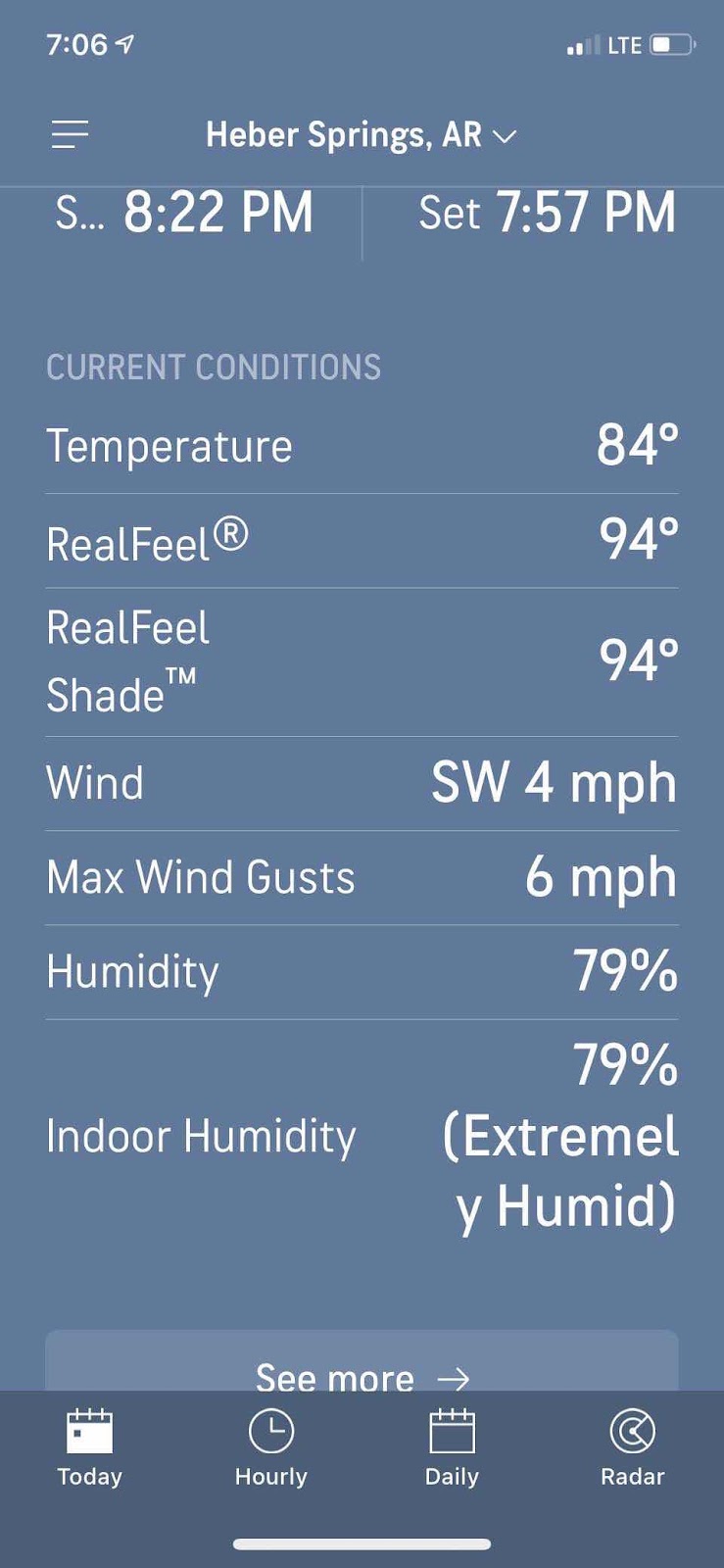Viewport: 724px width, 1568px height.
Task: Open the hamburger menu
Action: [x=70, y=134]
